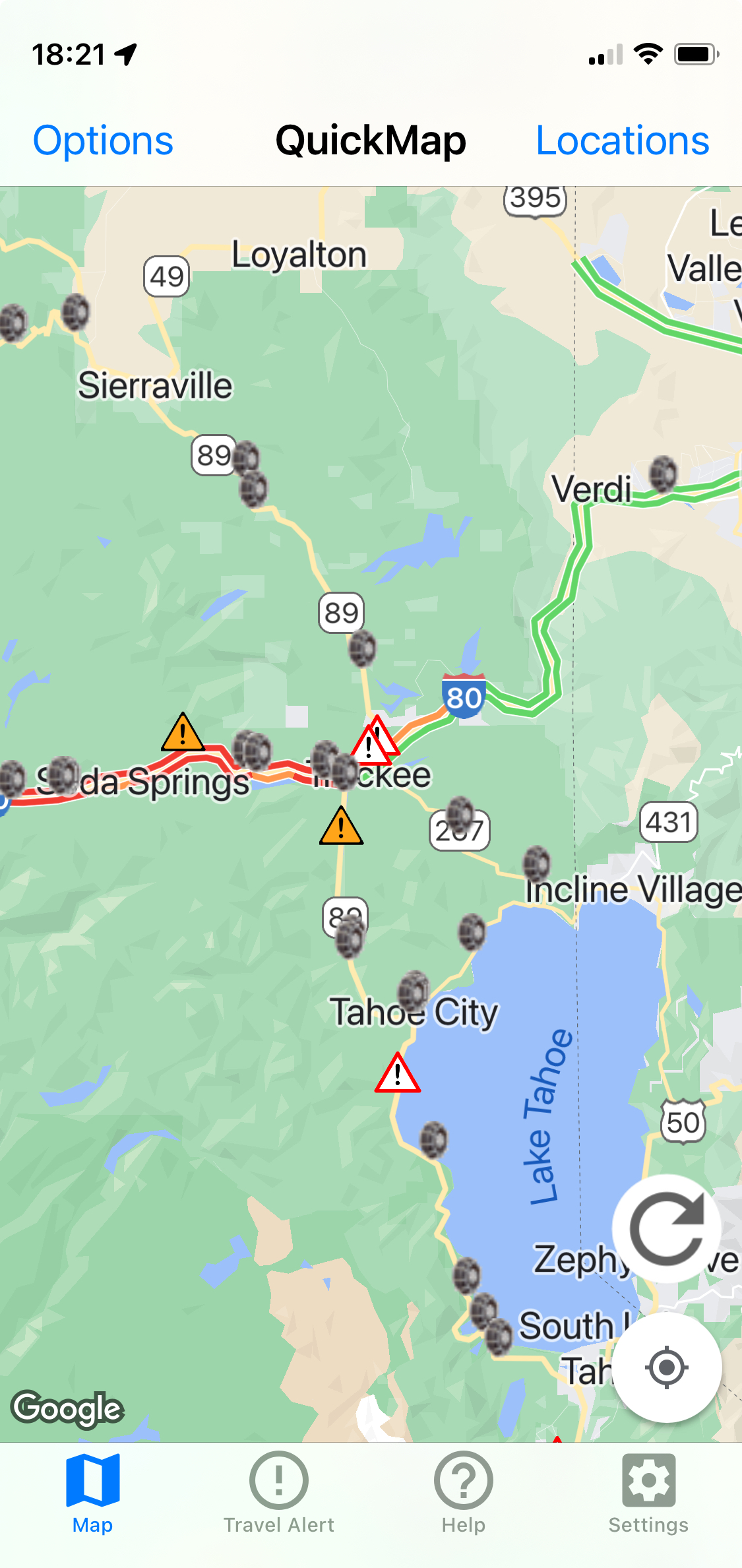
Task: Open the Options menu
Action: (103, 141)
